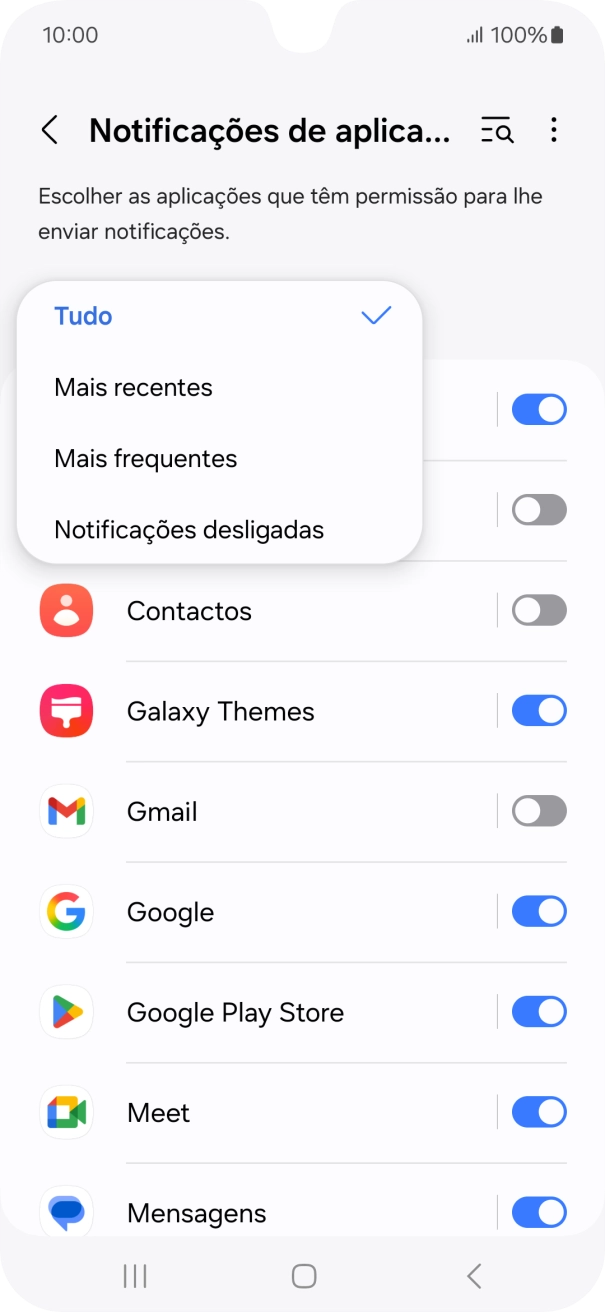Image resolution: width=605 pixels, height=1312 pixels.
Task: Disable Google Play Store notifications
Action: coord(539,1013)
